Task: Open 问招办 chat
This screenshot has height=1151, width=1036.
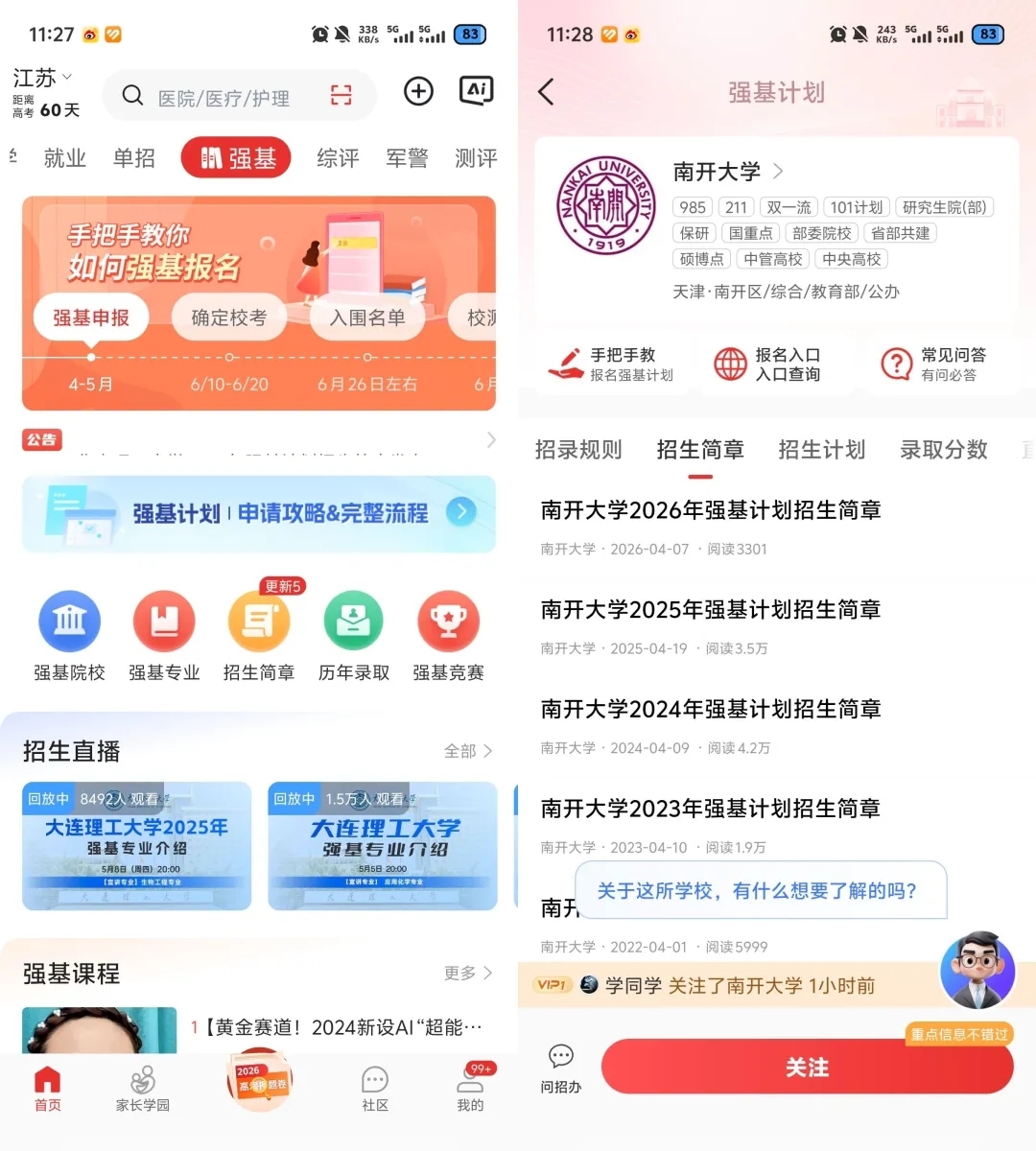Action: point(561,1069)
